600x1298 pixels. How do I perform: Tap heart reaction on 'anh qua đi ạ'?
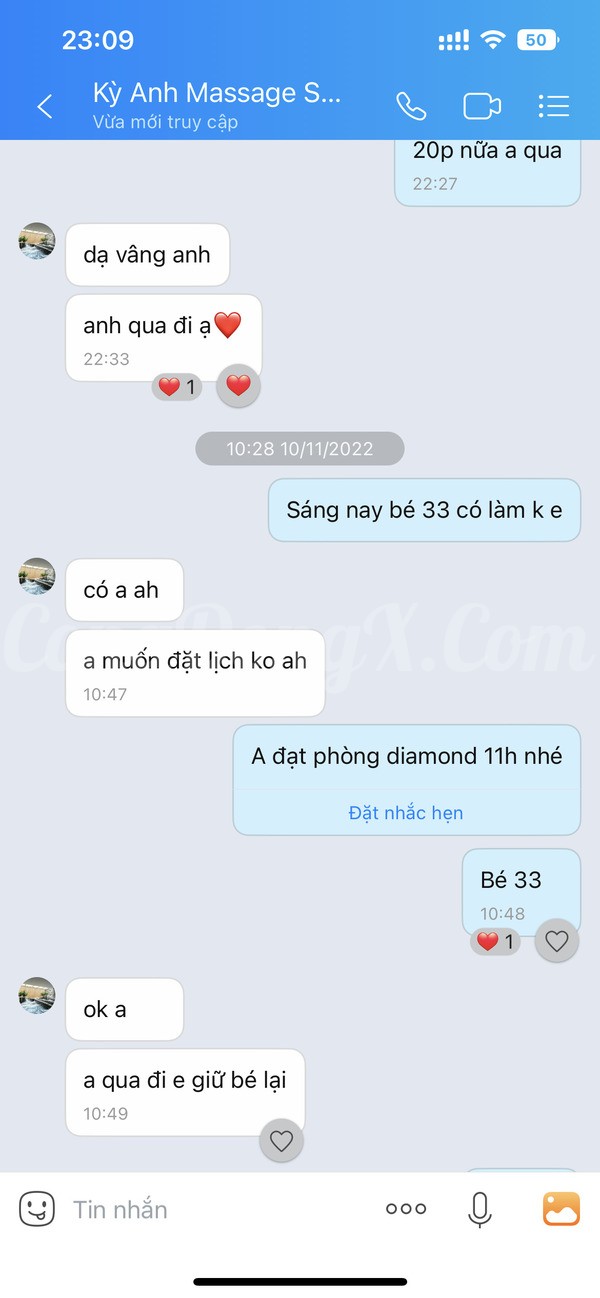238,386
